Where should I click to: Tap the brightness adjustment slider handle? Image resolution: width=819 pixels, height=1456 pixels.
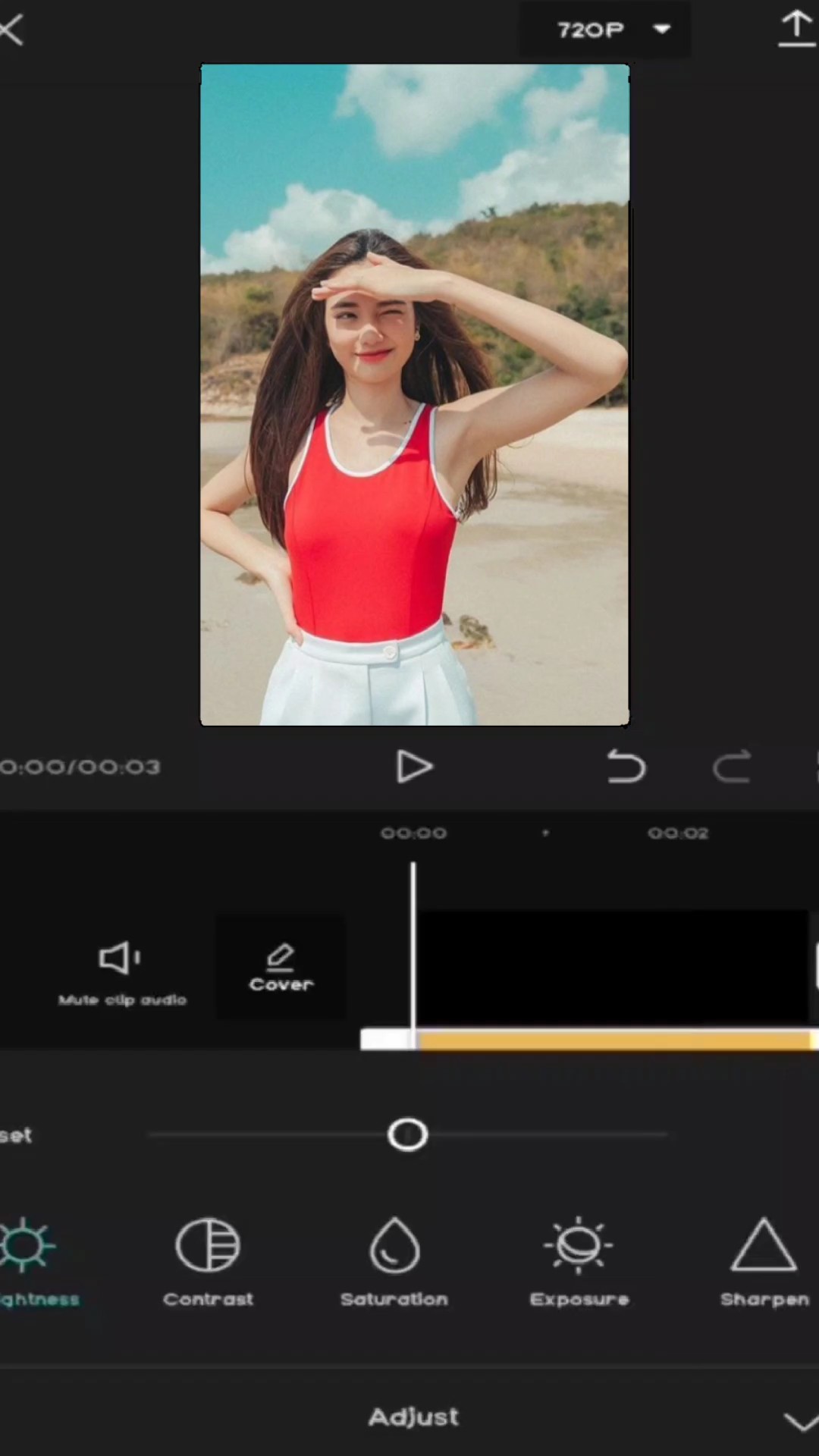point(408,1134)
